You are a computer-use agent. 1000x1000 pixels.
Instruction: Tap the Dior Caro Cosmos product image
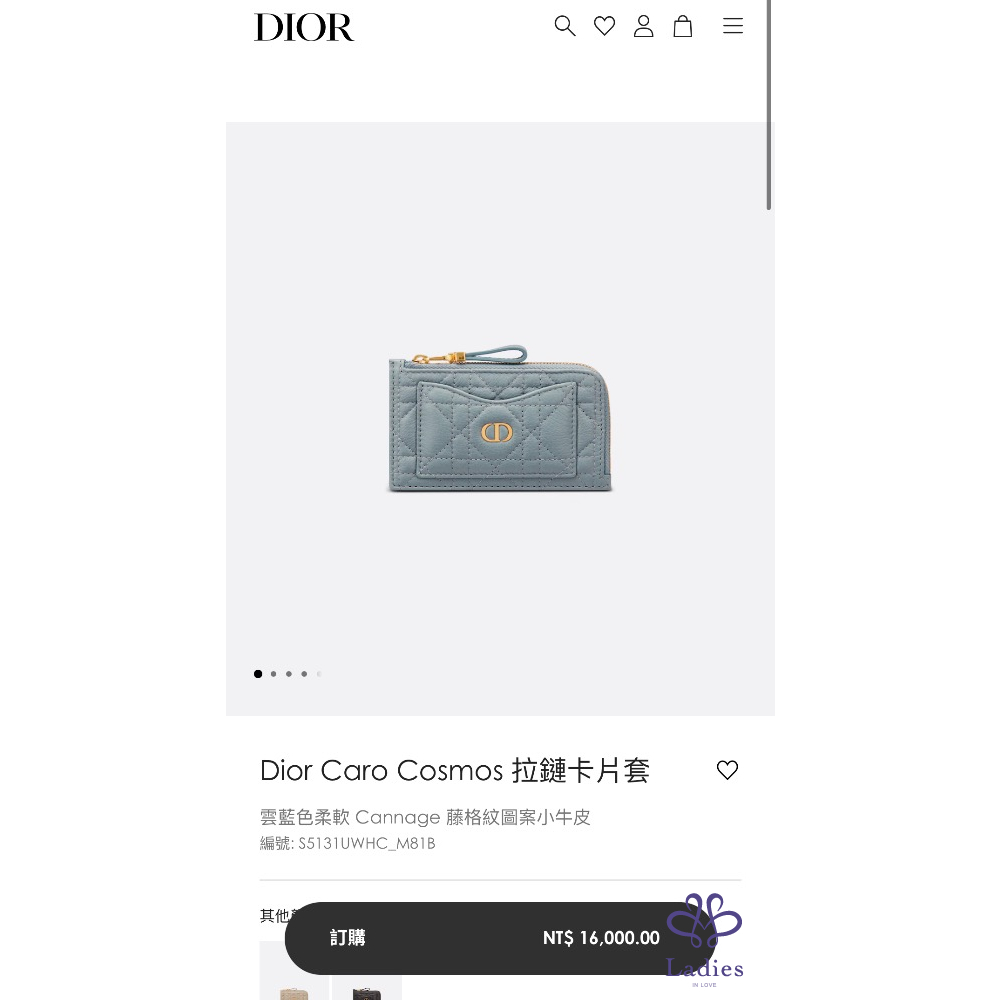point(500,419)
